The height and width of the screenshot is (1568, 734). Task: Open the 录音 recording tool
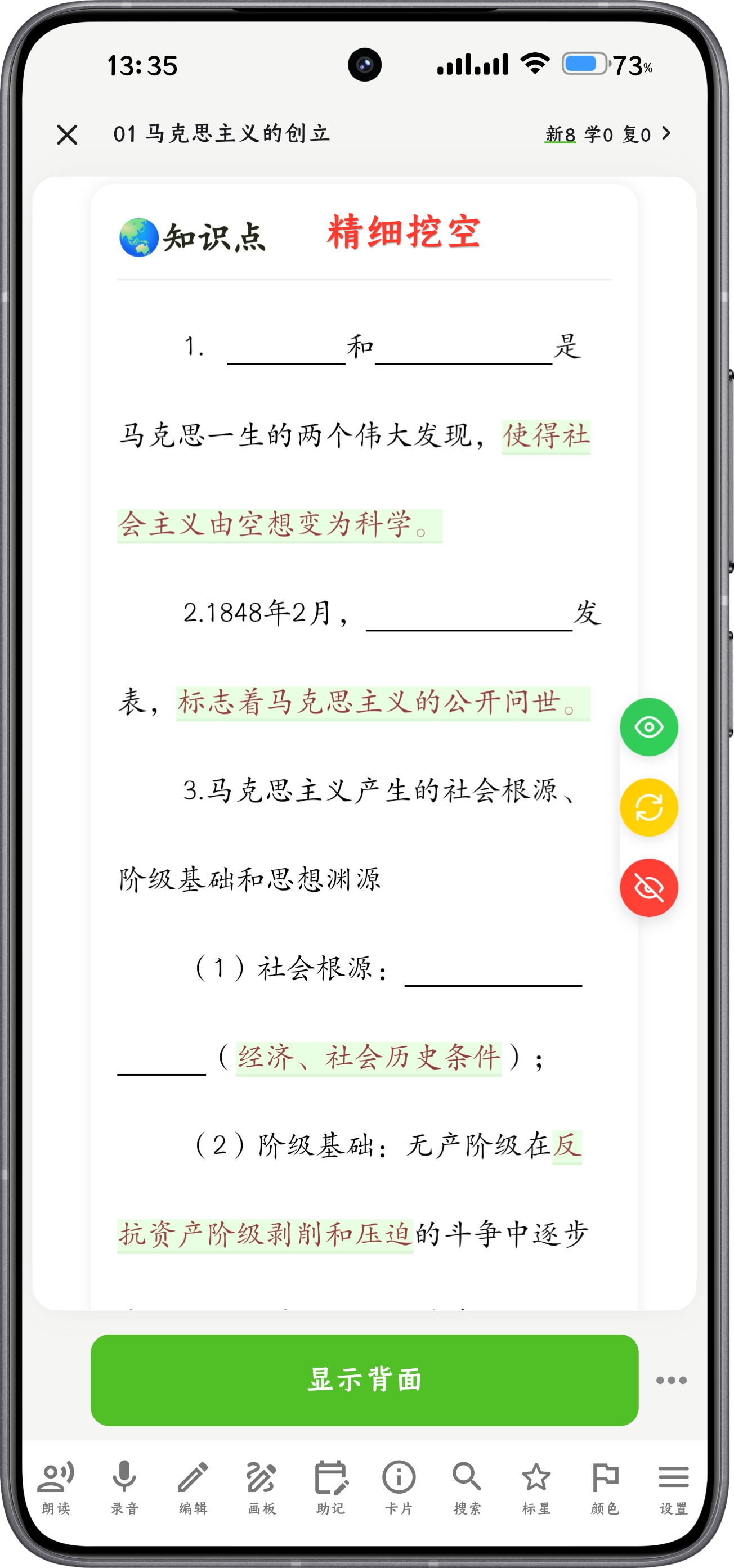click(x=124, y=1487)
